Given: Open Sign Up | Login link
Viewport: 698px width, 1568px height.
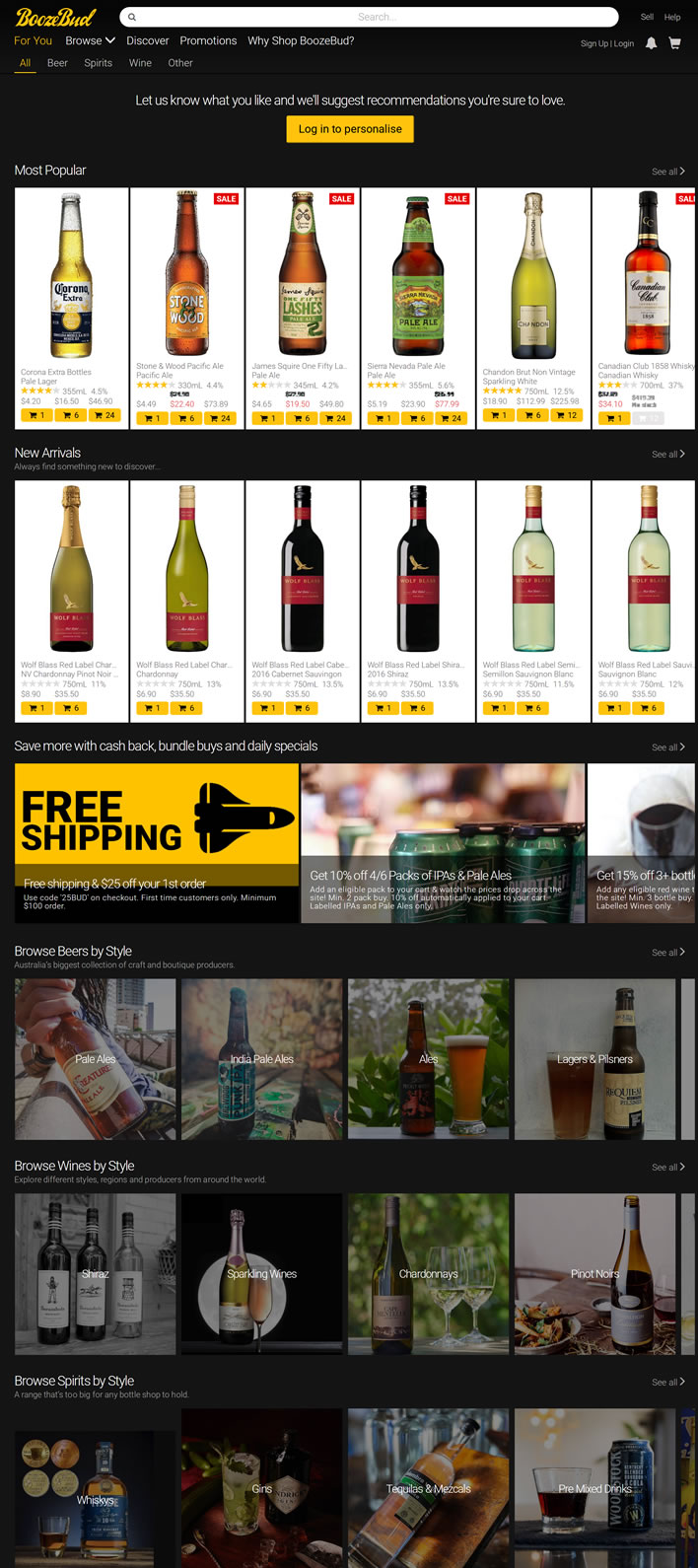Looking at the screenshot, I should point(606,43).
